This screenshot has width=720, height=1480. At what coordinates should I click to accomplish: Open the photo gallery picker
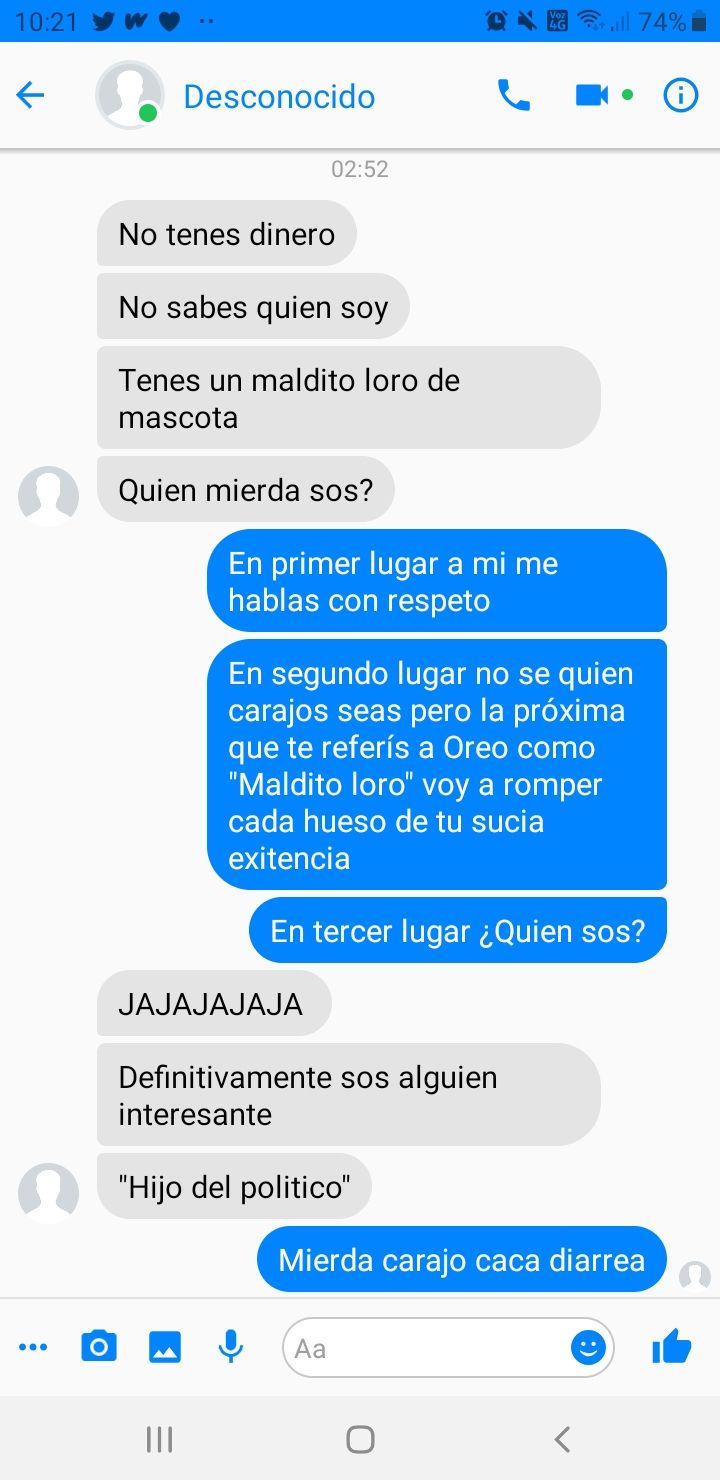pos(165,1347)
